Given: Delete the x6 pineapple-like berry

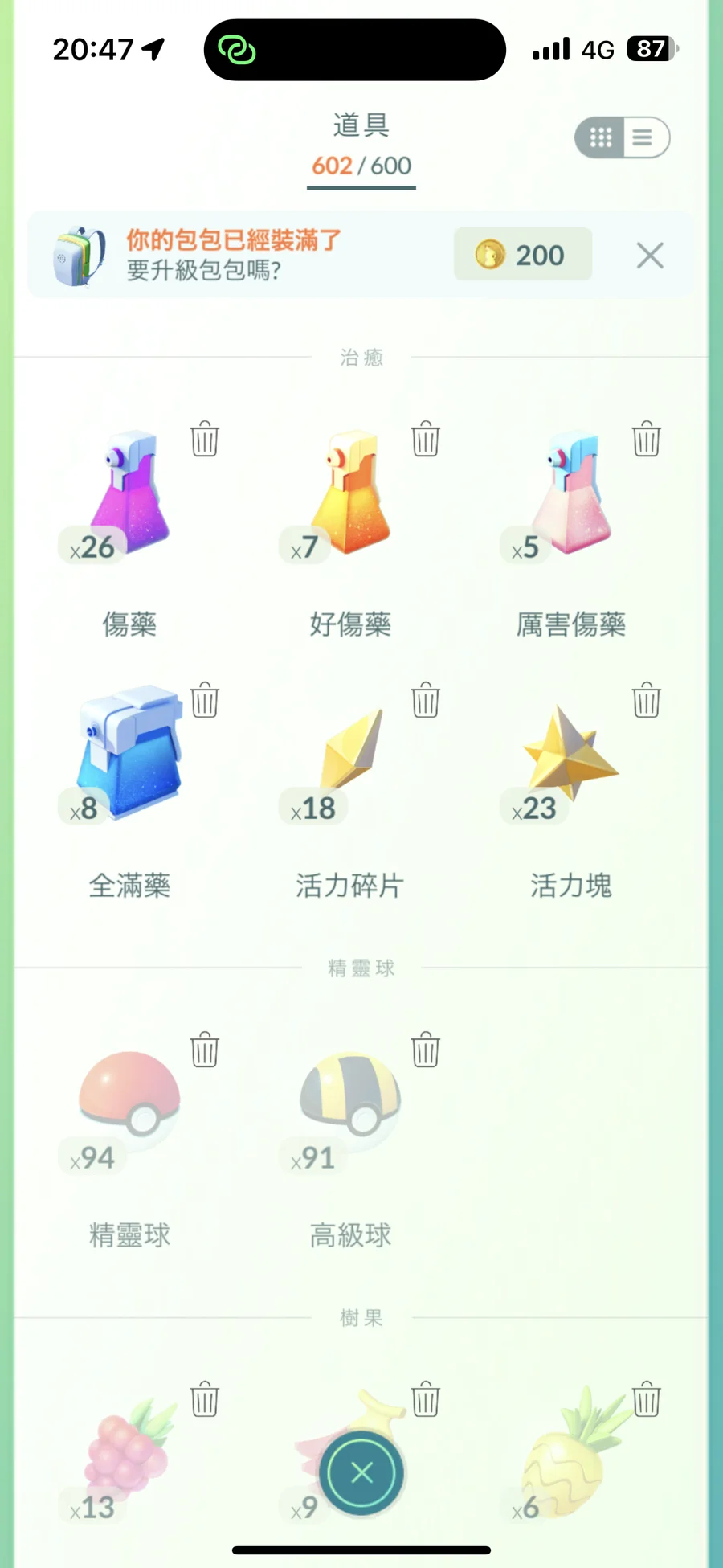Looking at the screenshot, I should (646, 1399).
